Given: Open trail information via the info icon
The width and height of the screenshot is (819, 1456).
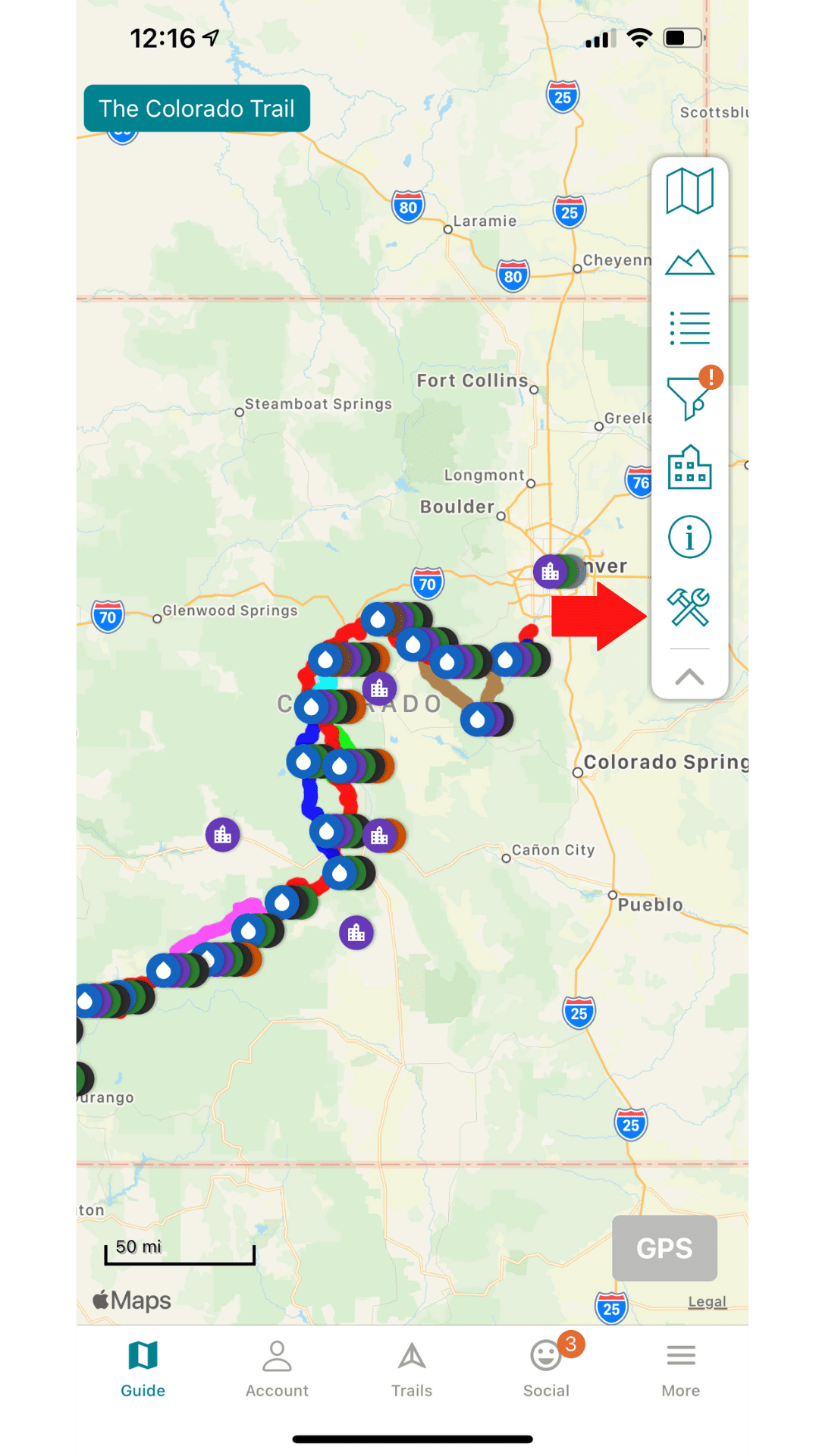Looking at the screenshot, I should 689,536.
